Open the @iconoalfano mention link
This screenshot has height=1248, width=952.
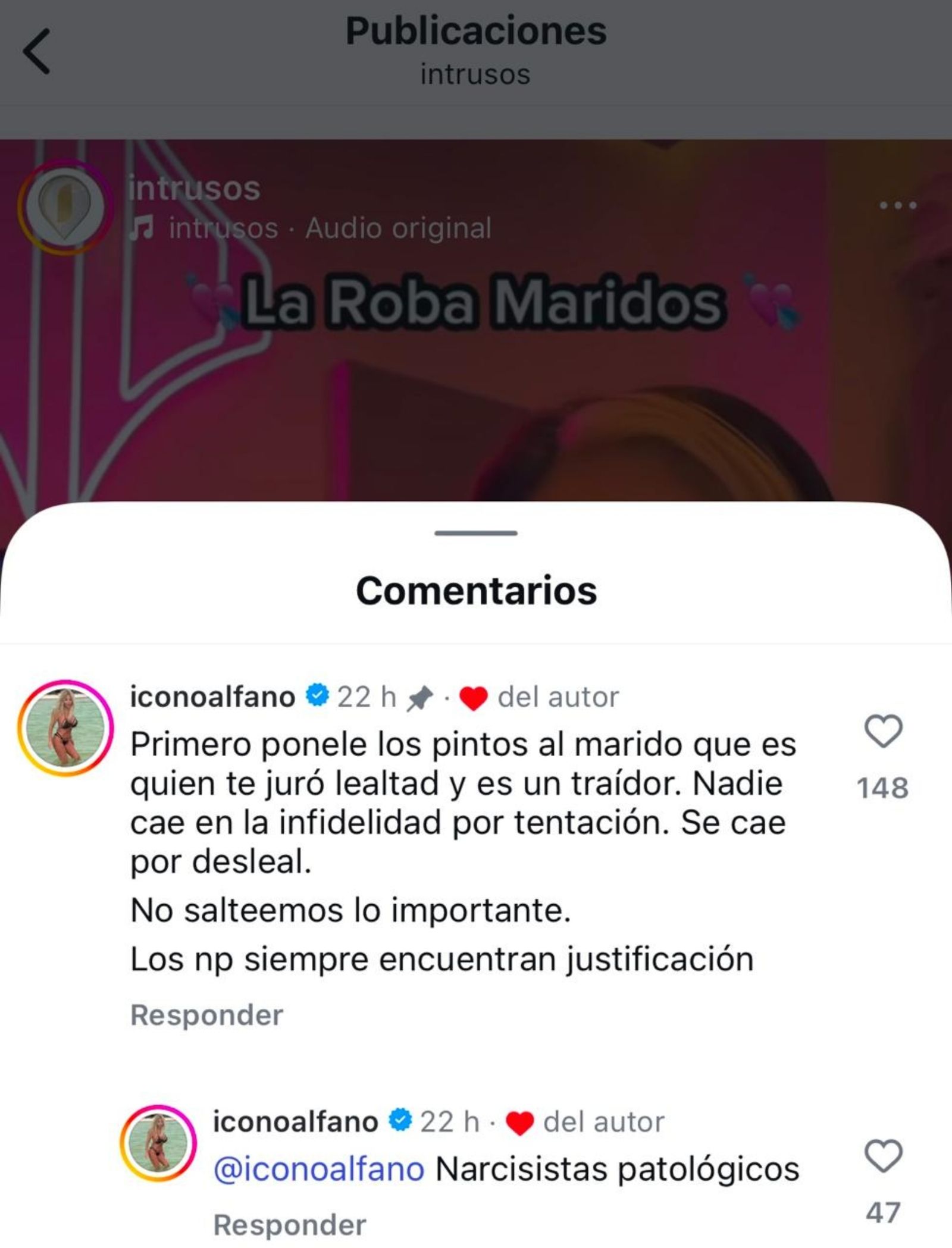[x=319, y=1169]
